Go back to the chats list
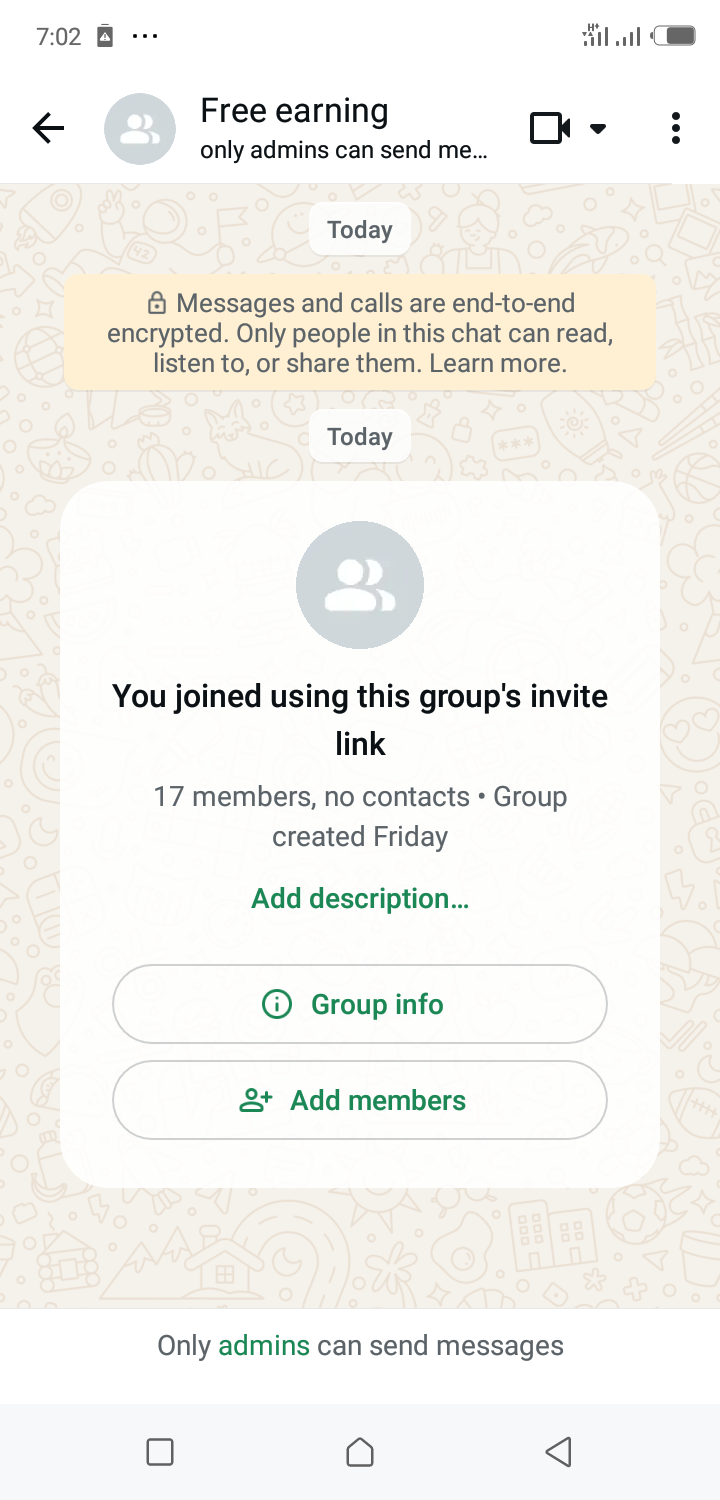This screenshot has width=720, height=1500. [x=48, y=128]
